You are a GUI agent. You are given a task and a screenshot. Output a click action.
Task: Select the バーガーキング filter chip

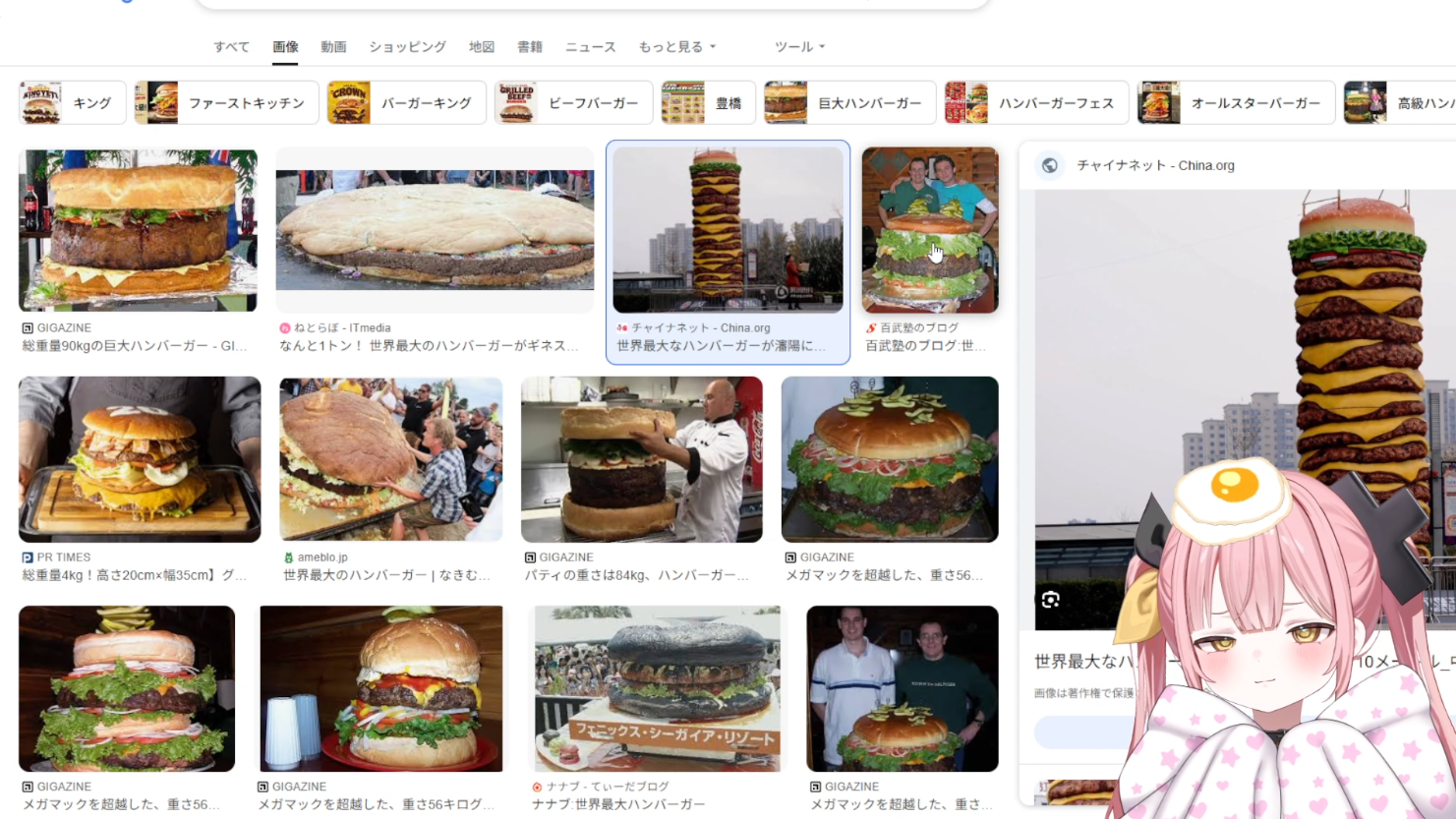(x=406, y=103)
